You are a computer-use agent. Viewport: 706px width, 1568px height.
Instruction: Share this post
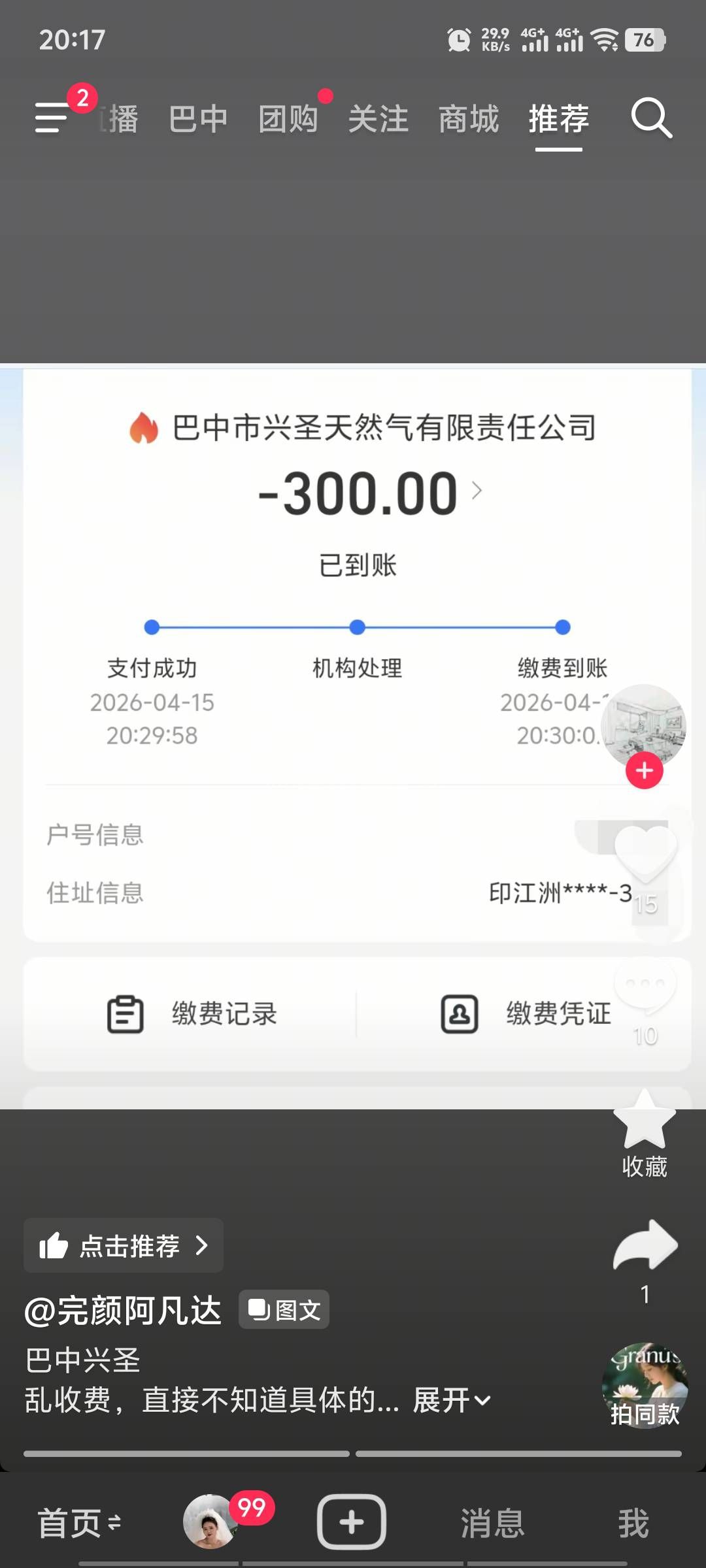(x=645, y=1246)
